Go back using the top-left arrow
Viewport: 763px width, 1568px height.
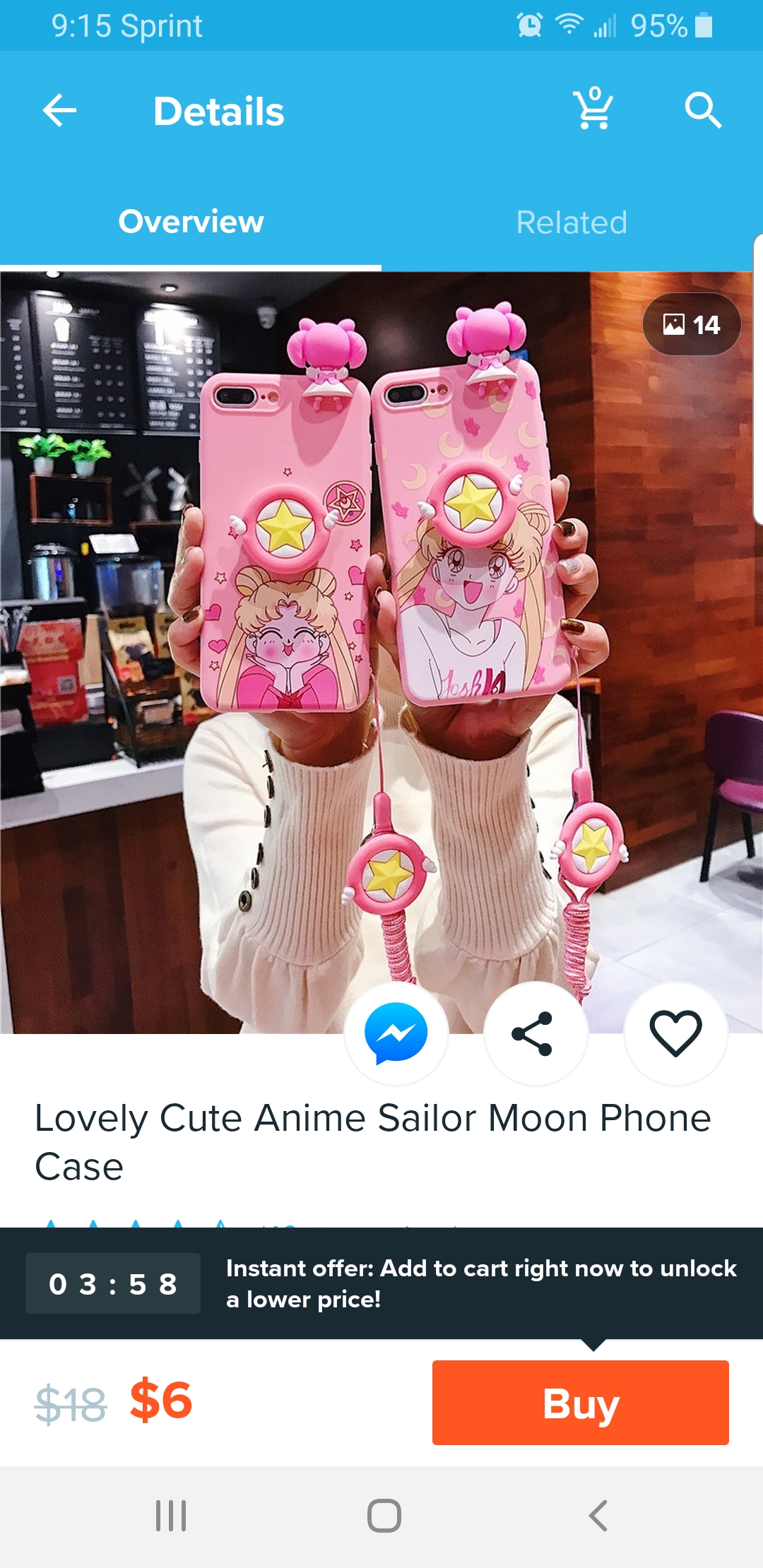click(x=59, y=111)
